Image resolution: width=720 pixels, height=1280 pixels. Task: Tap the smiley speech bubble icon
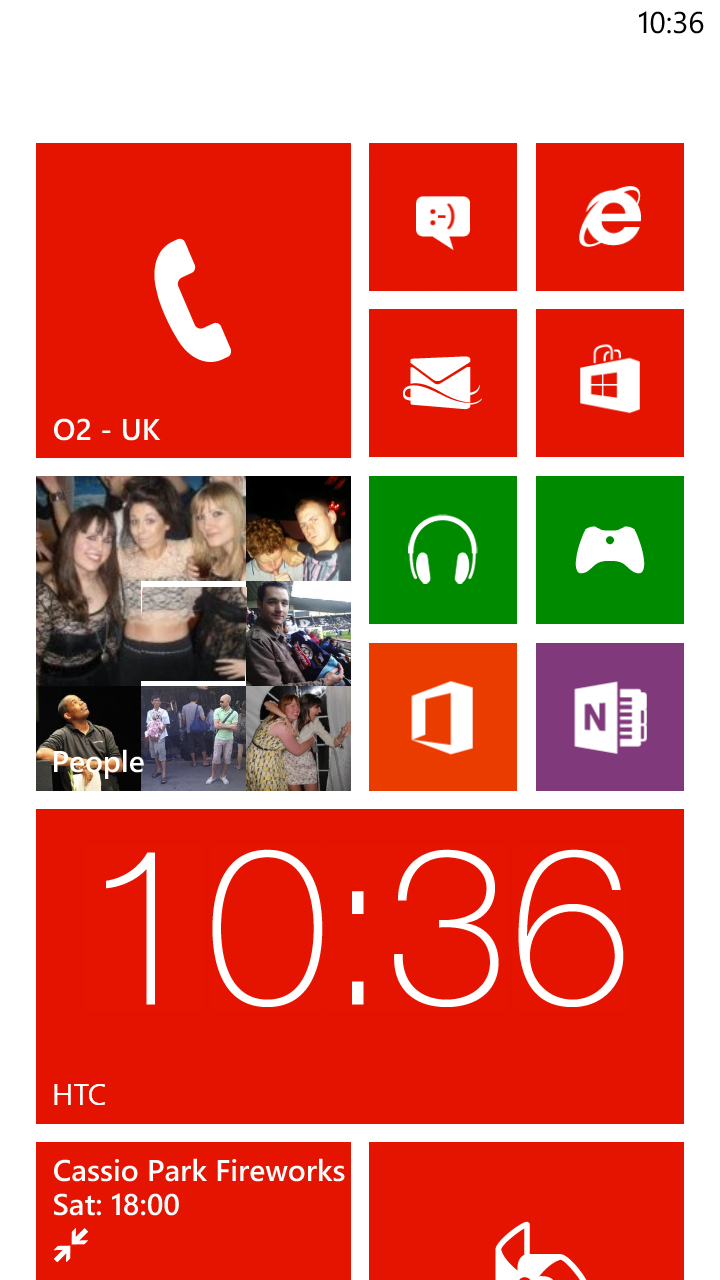click(x=443, y=216)
